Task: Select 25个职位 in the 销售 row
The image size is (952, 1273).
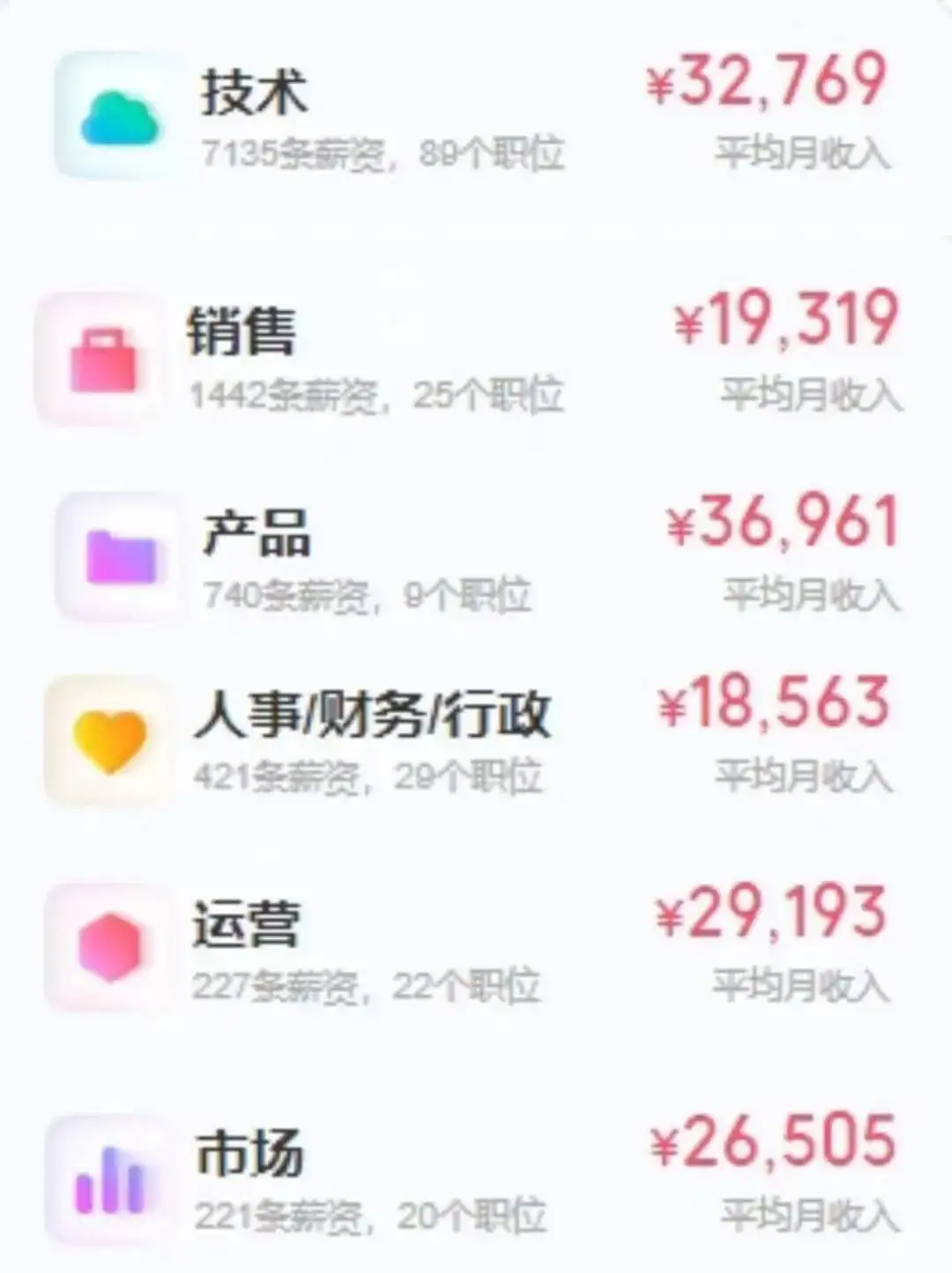Action: tap(489, 397)
